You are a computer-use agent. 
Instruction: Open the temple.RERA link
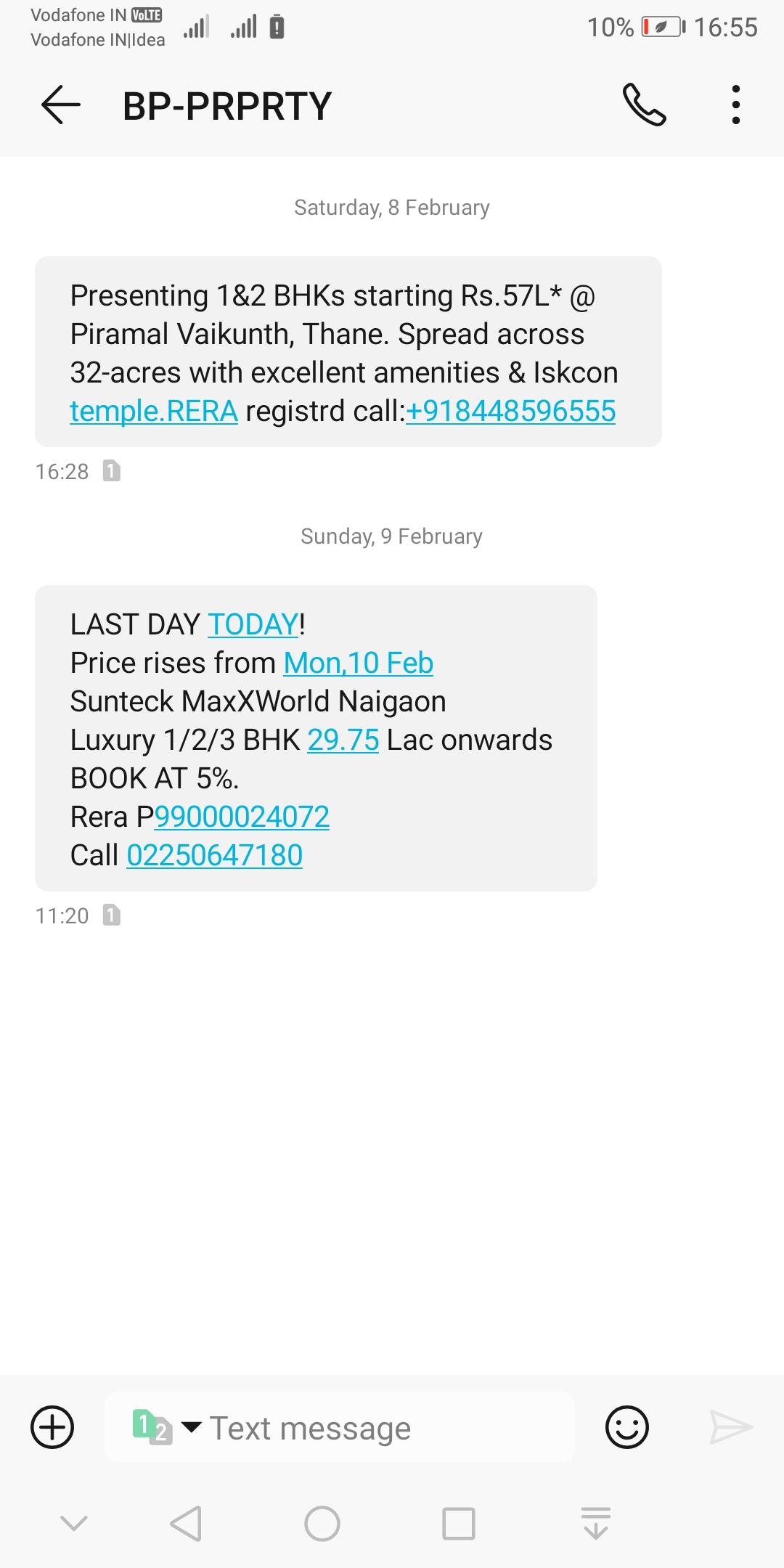[154, 412]
